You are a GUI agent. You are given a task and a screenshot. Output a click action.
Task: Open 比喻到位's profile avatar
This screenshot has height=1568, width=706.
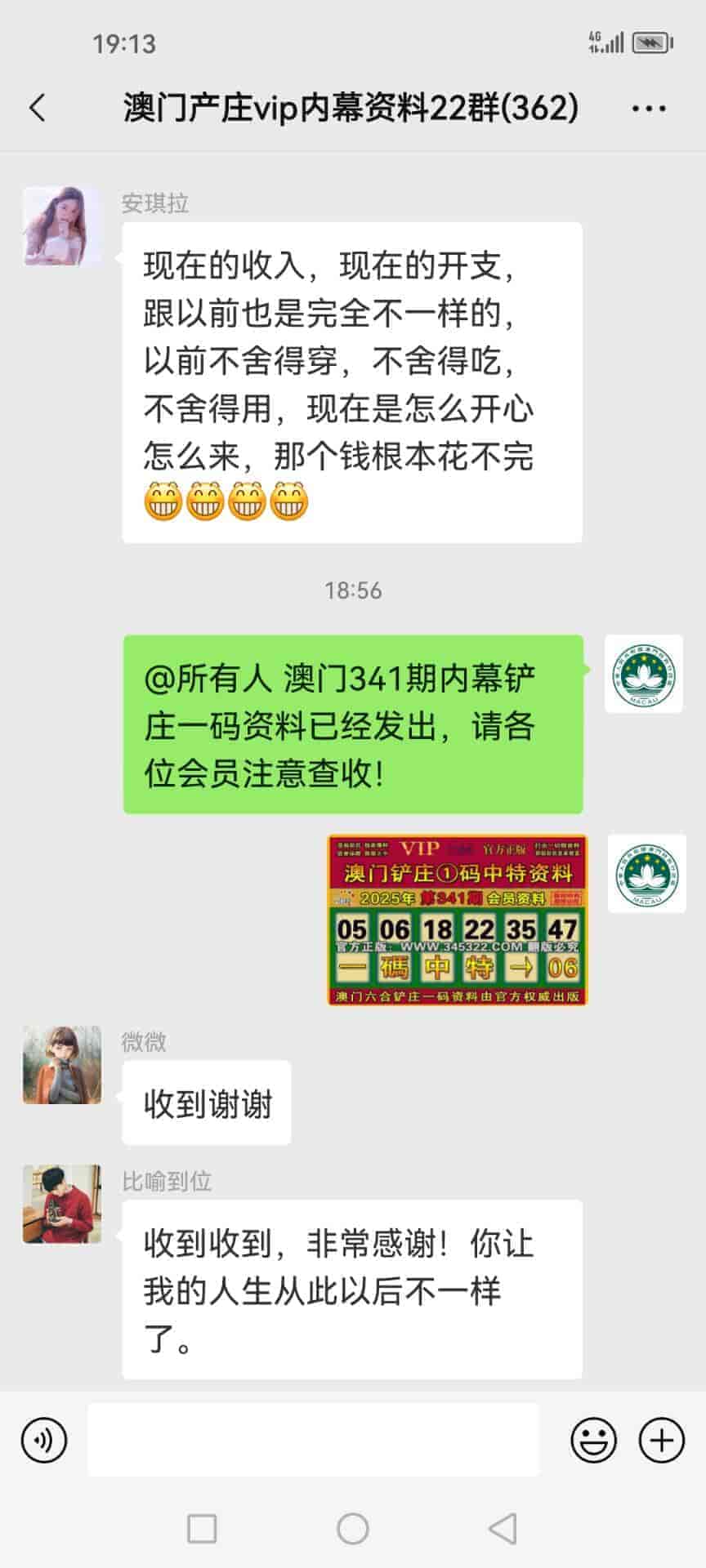62,1204
